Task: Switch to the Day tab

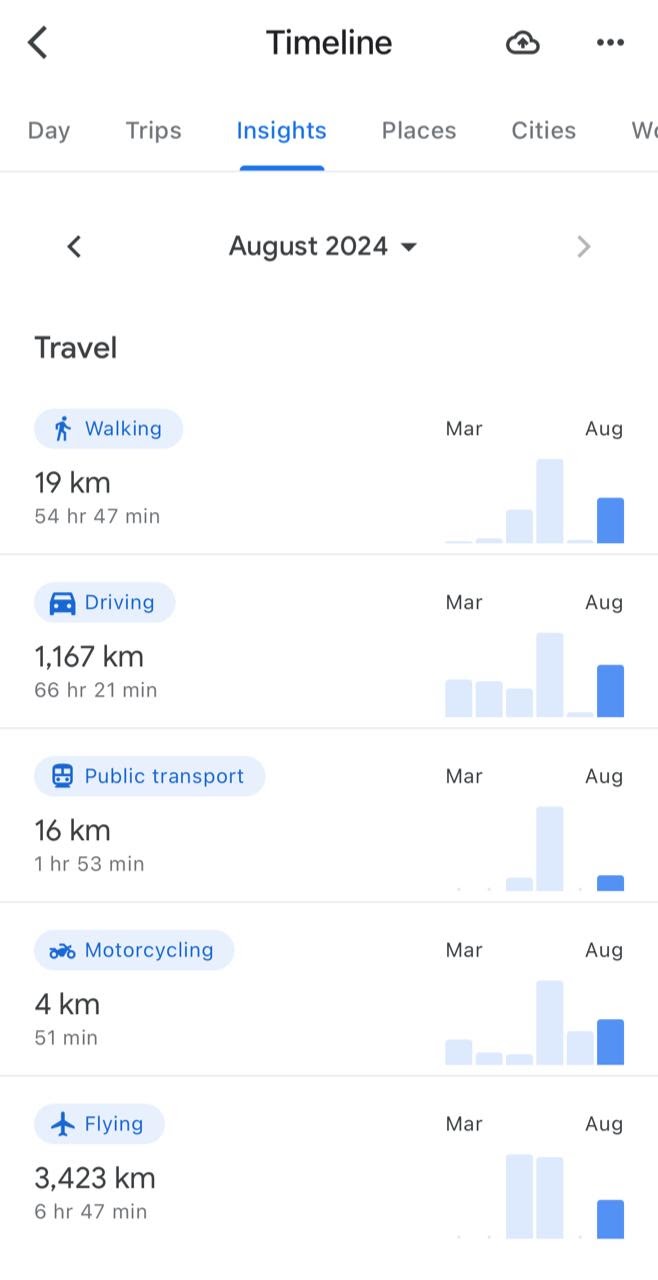Action: pyautogui.click(x=49, y=131)
